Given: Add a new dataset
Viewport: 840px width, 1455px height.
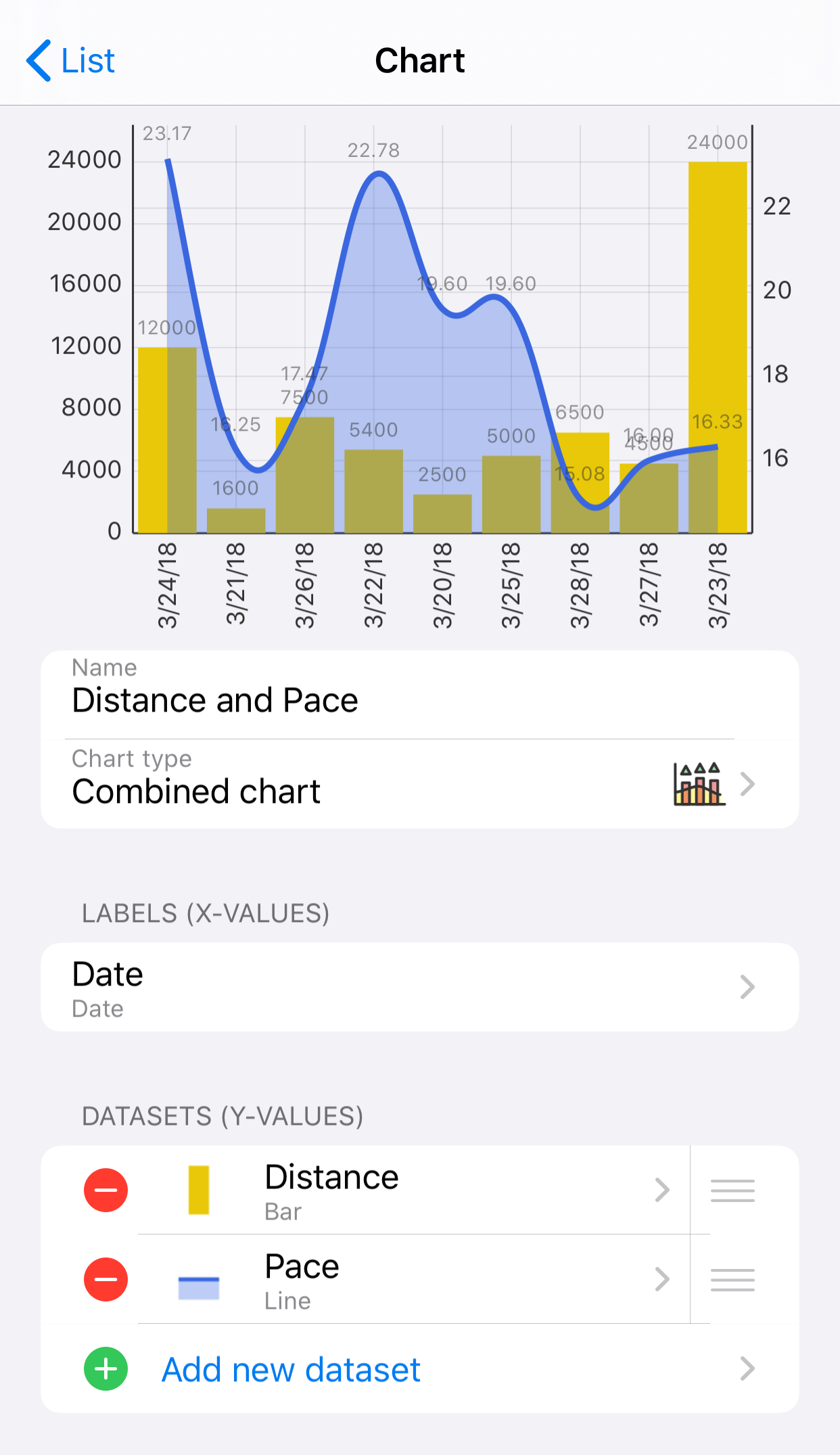Looking at the screenshot, I should click(x=291, y=1369).
